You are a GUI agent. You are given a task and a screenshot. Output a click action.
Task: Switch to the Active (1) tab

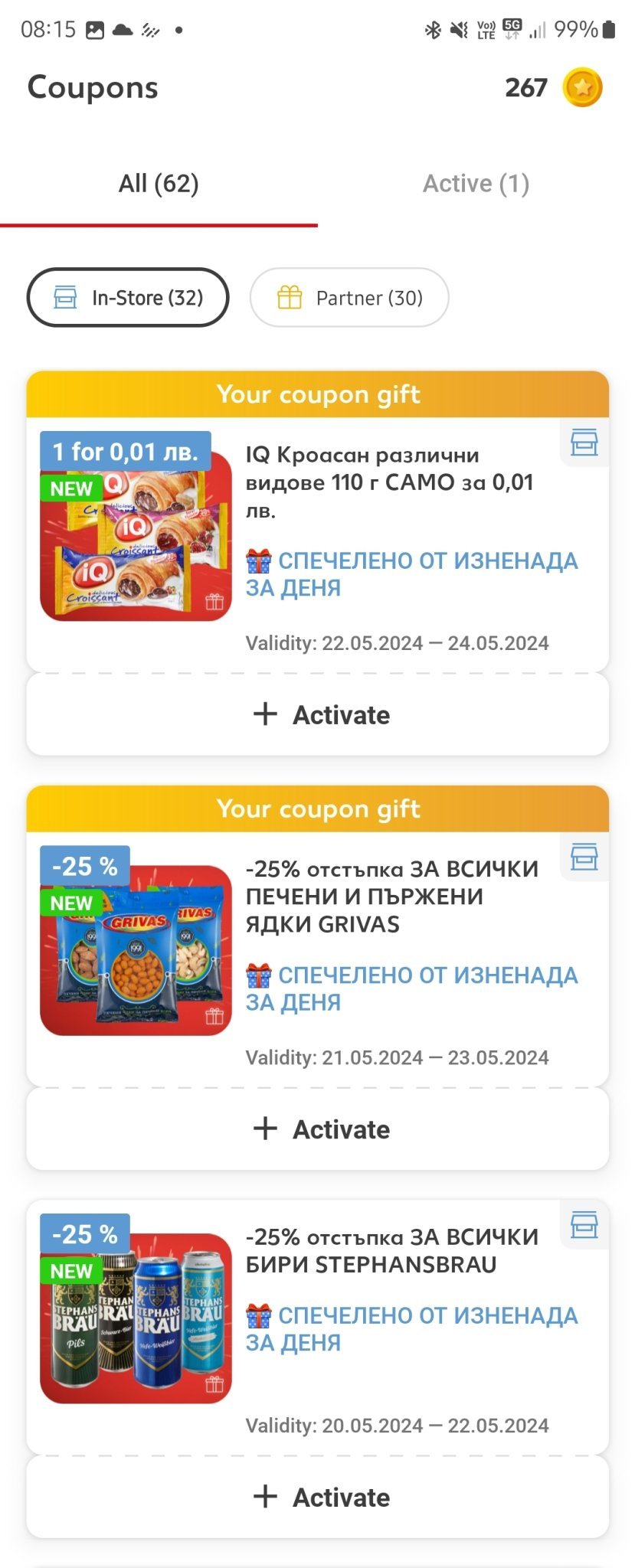click(x=476, y=184)
